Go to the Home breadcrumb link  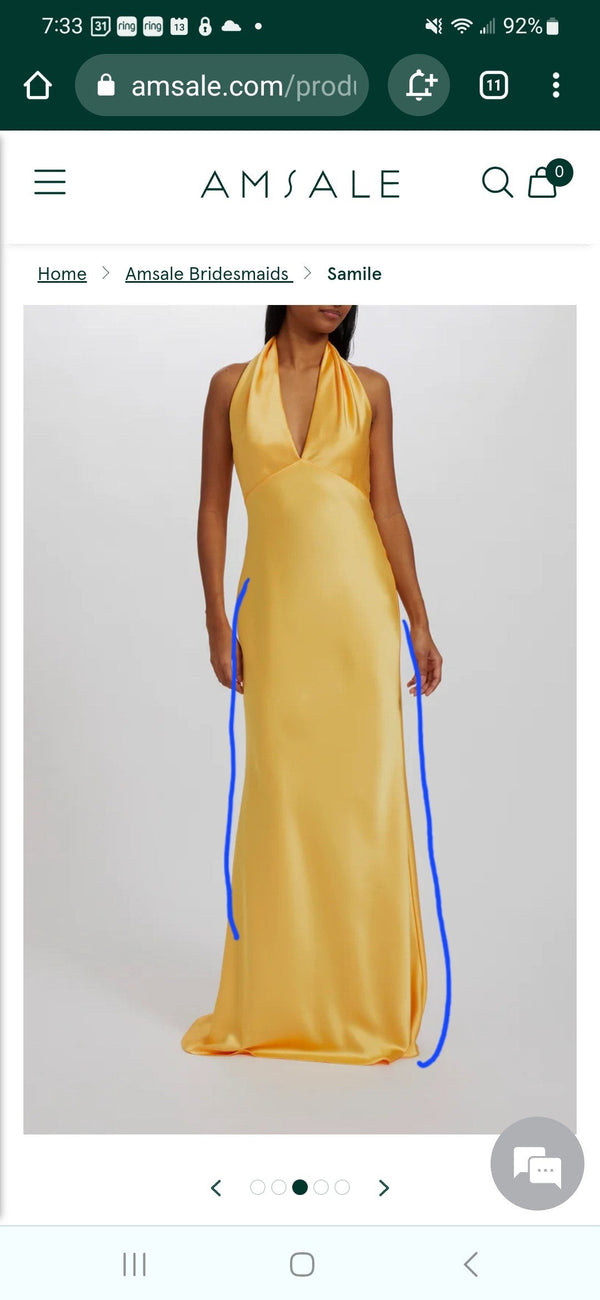click(62, 274)
